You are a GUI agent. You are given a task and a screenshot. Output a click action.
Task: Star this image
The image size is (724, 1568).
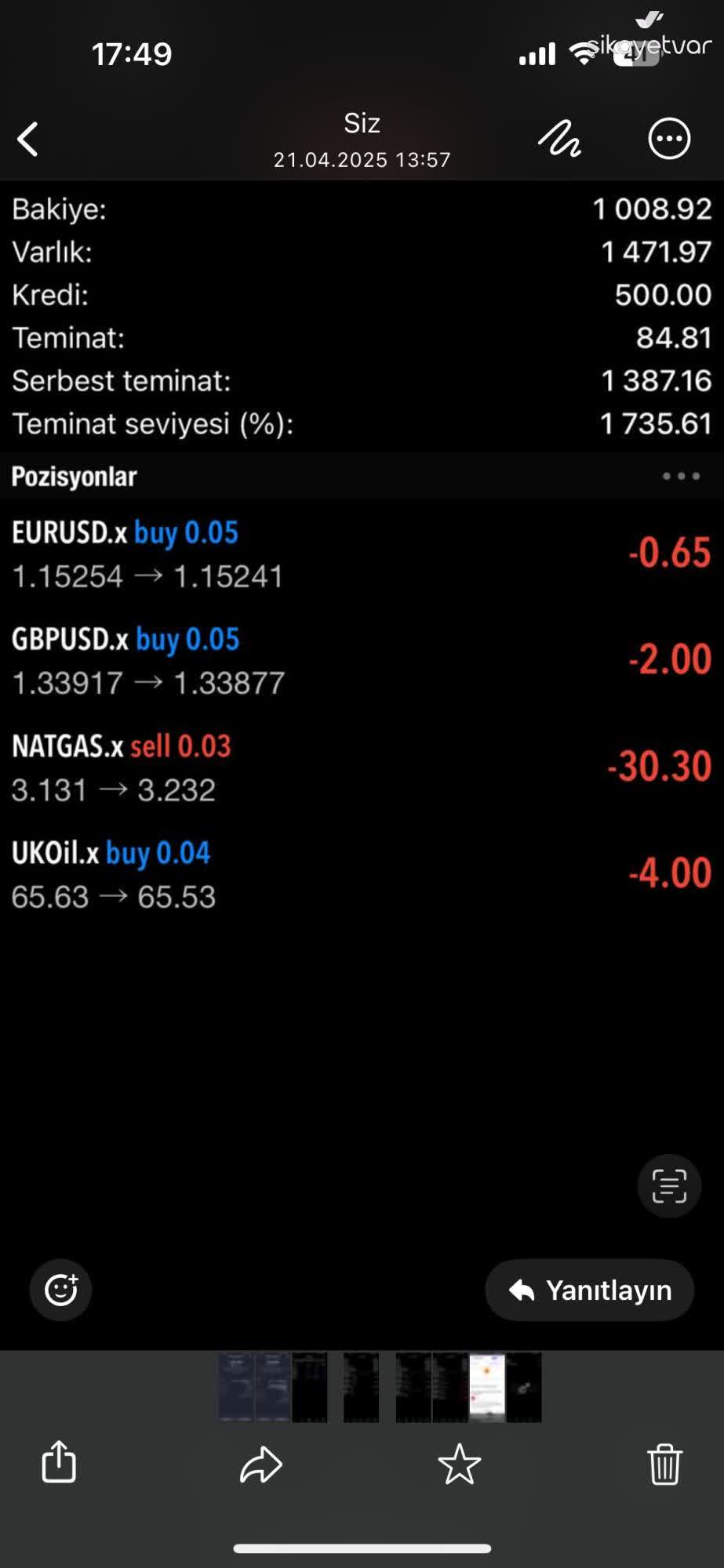tap(460, 1464)
